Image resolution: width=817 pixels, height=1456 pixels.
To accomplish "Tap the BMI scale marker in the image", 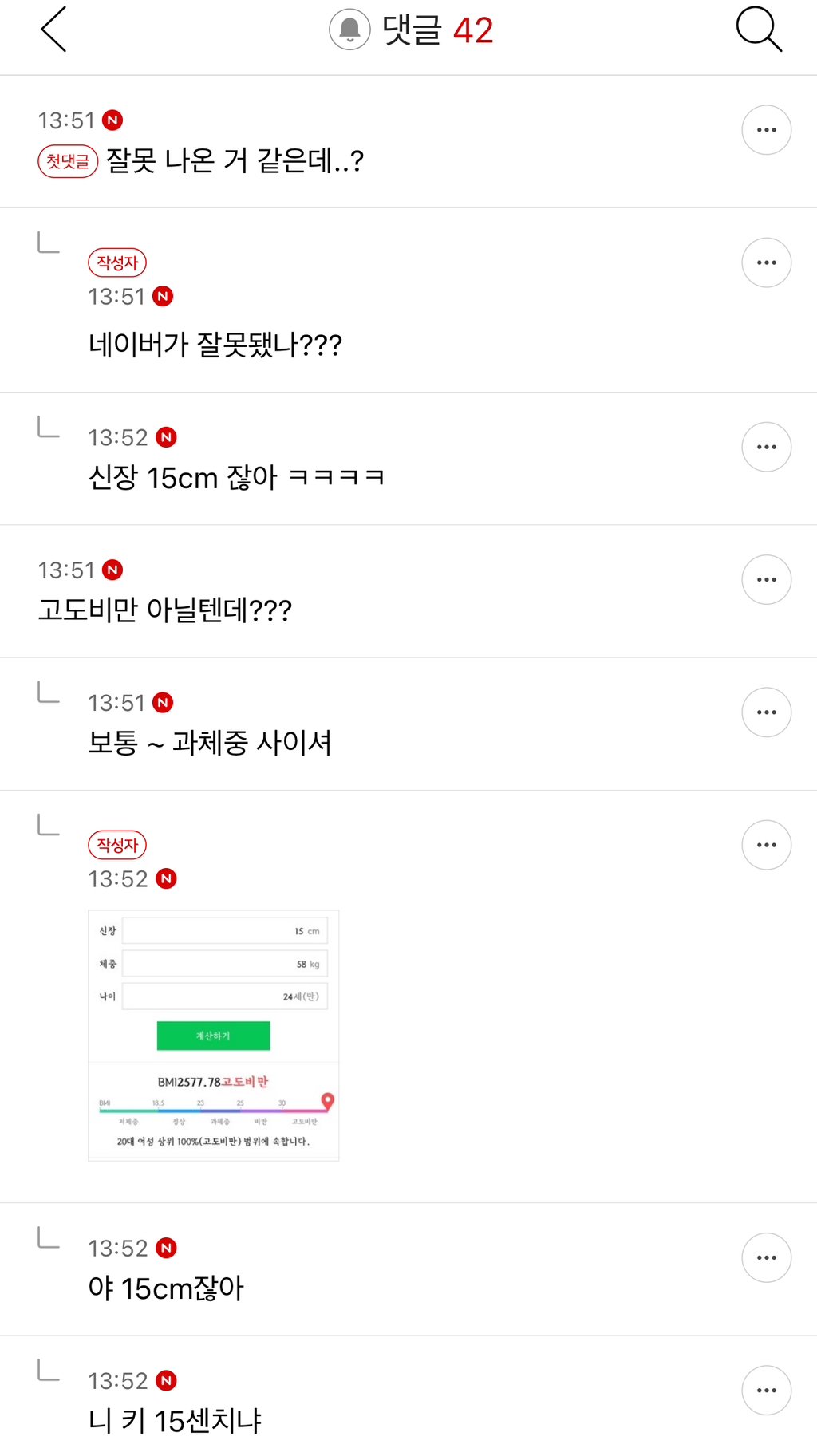I will click(x=326, y=1098).
